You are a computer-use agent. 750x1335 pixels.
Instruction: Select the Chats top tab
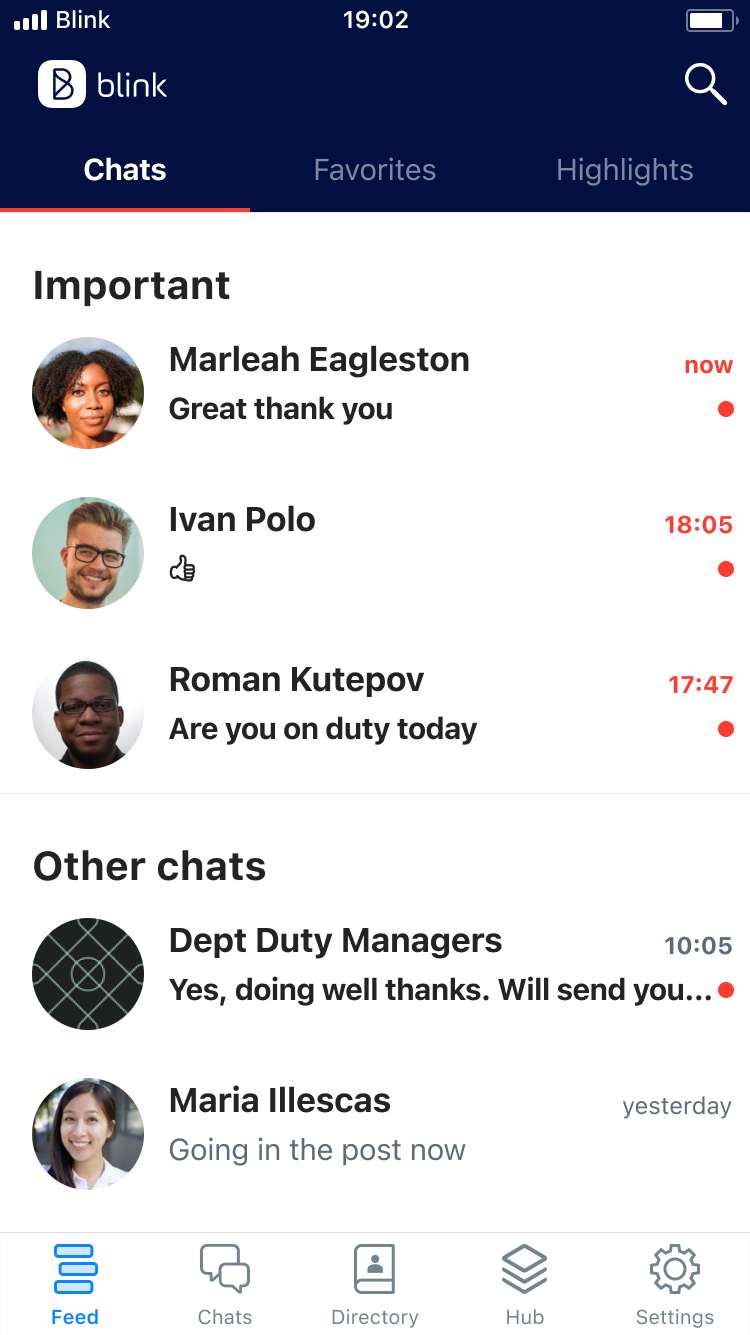click(x=125, y=170)
